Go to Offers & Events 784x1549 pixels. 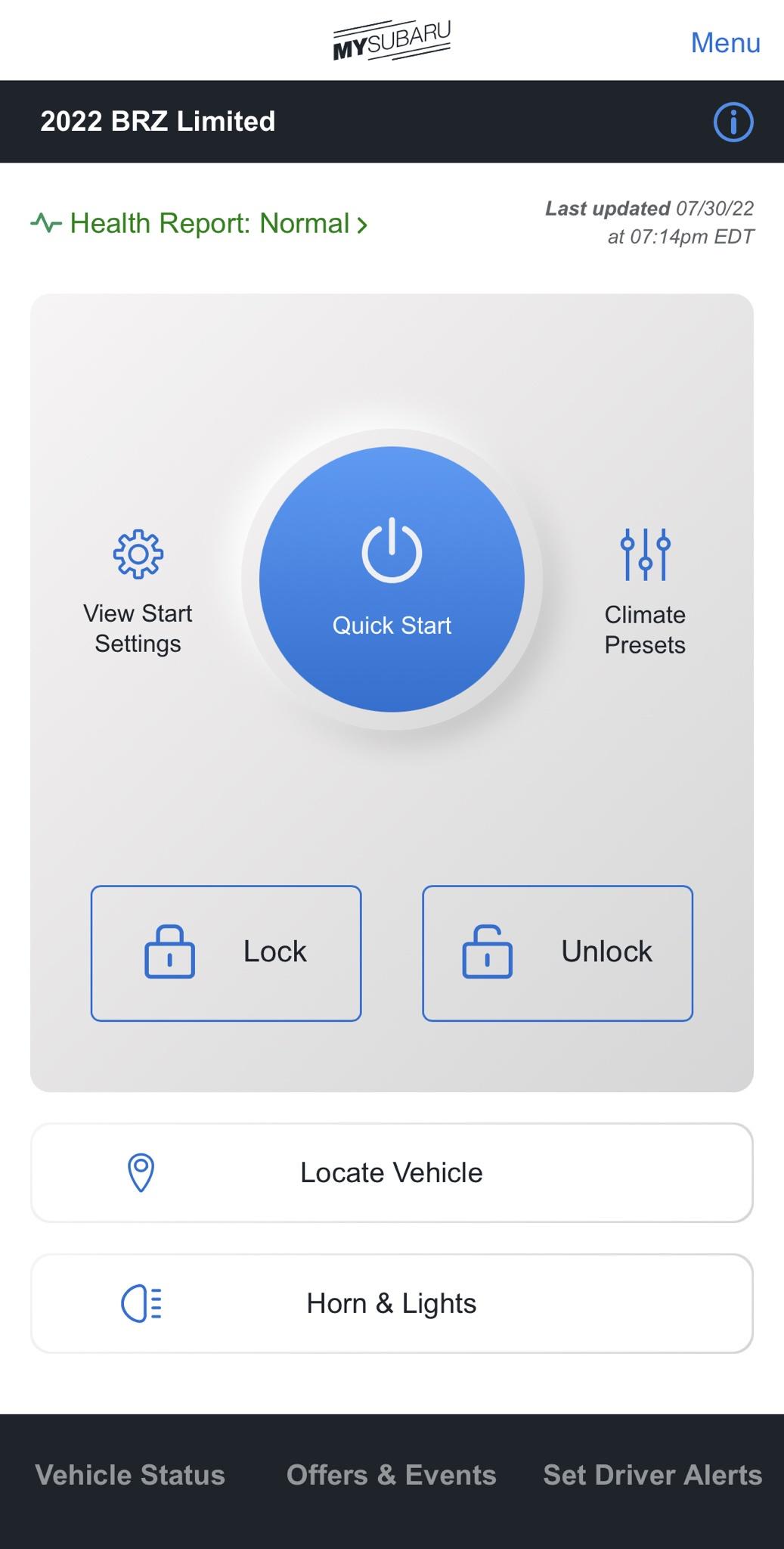pos(392,1475)
